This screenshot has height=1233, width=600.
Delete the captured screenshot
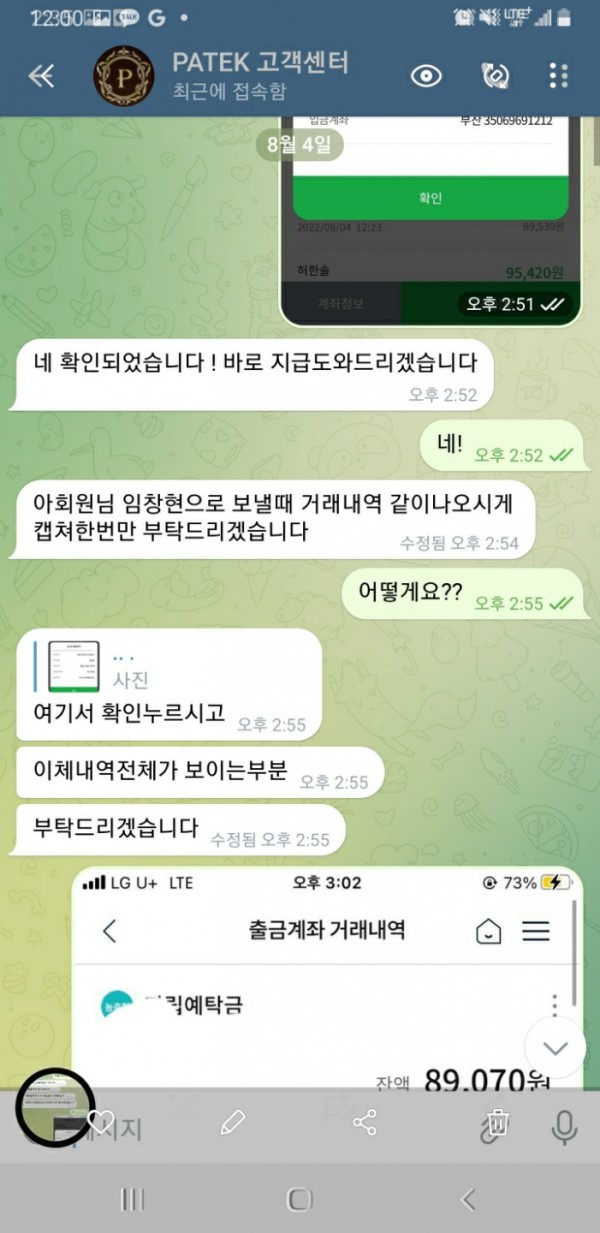pyautogui.click(x=497, y=1122)
